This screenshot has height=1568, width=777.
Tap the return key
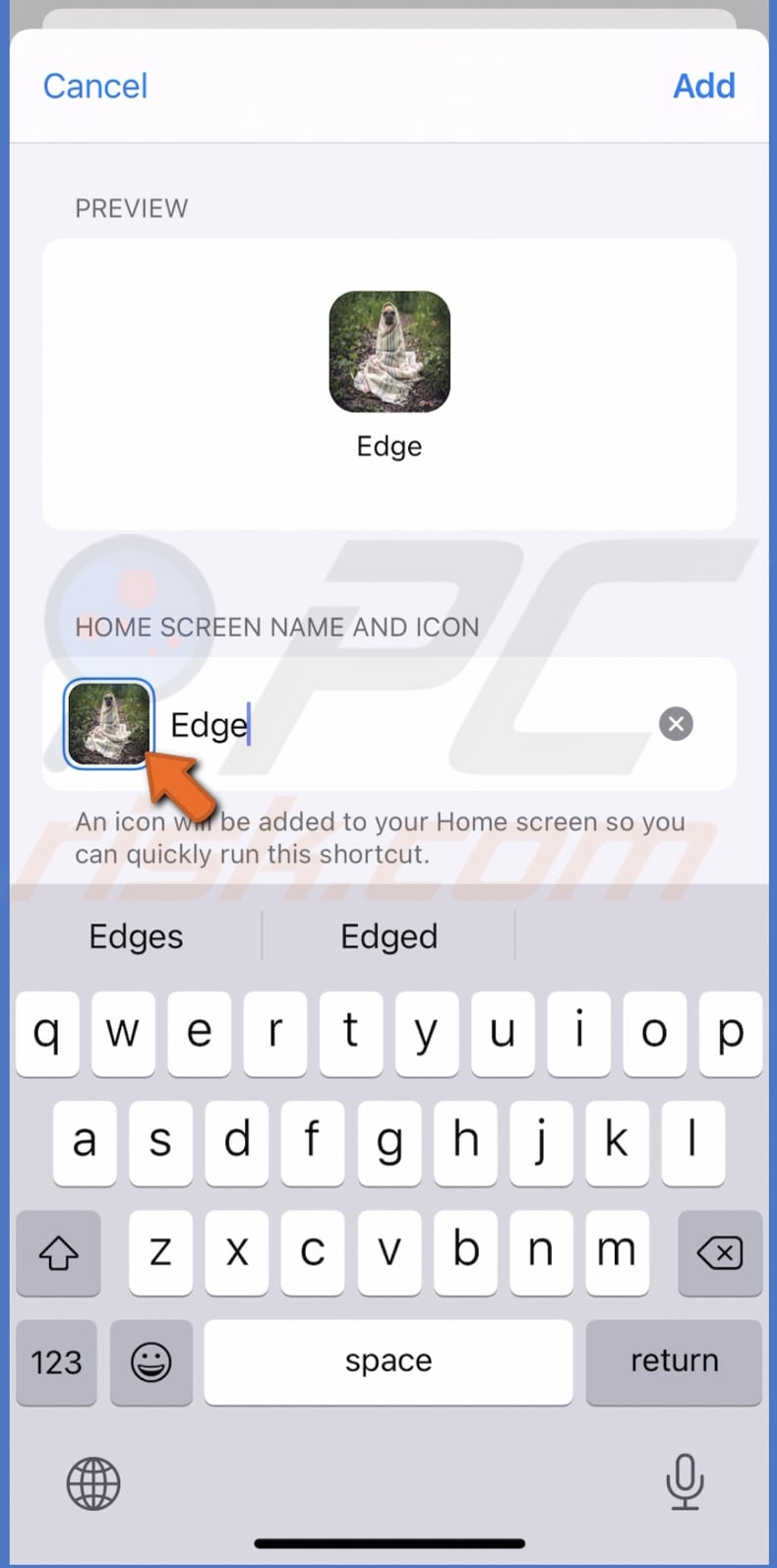pyautogui.click(x=674, y=1361)
